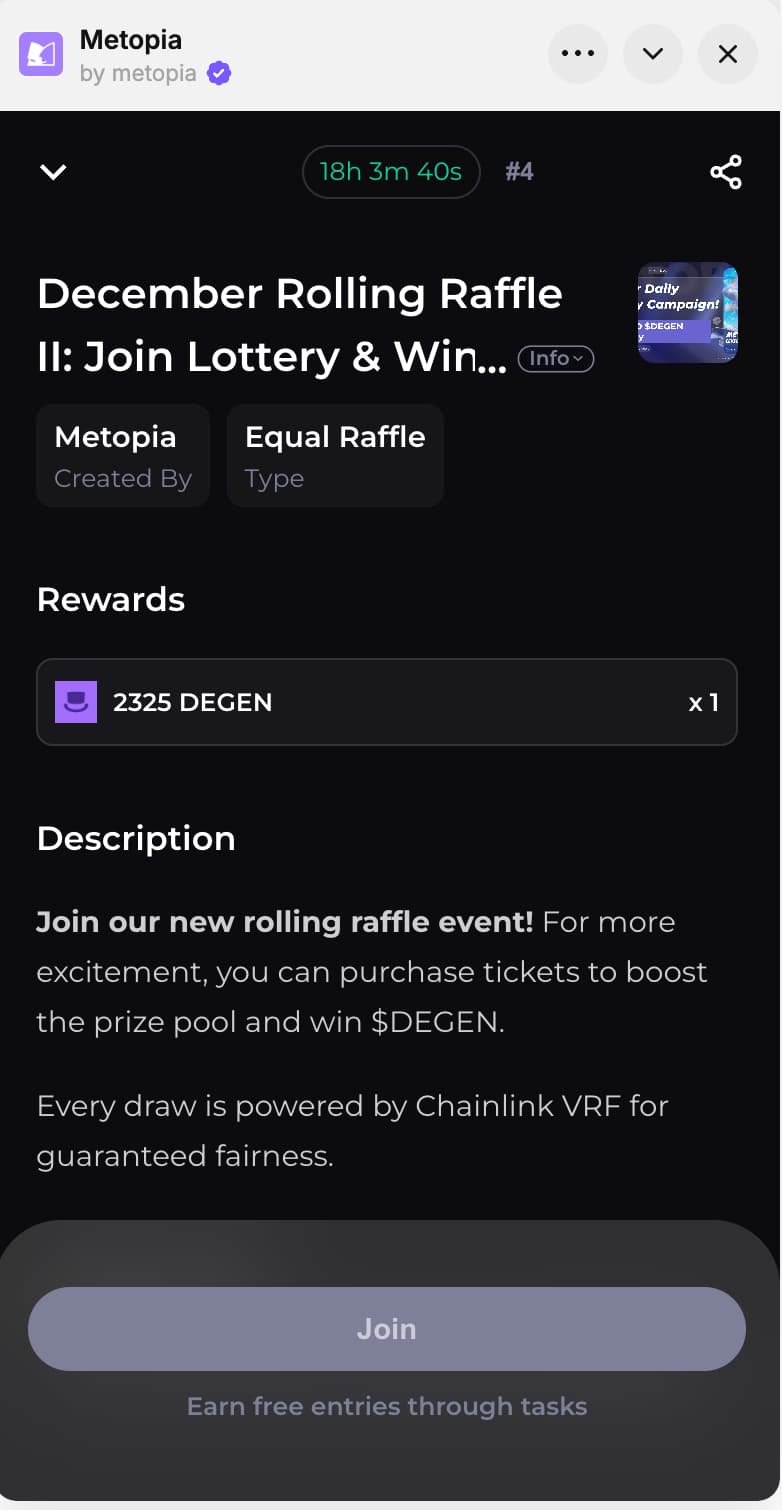
Task: Close the Metopia mini app
Action: tap(728, 54)
